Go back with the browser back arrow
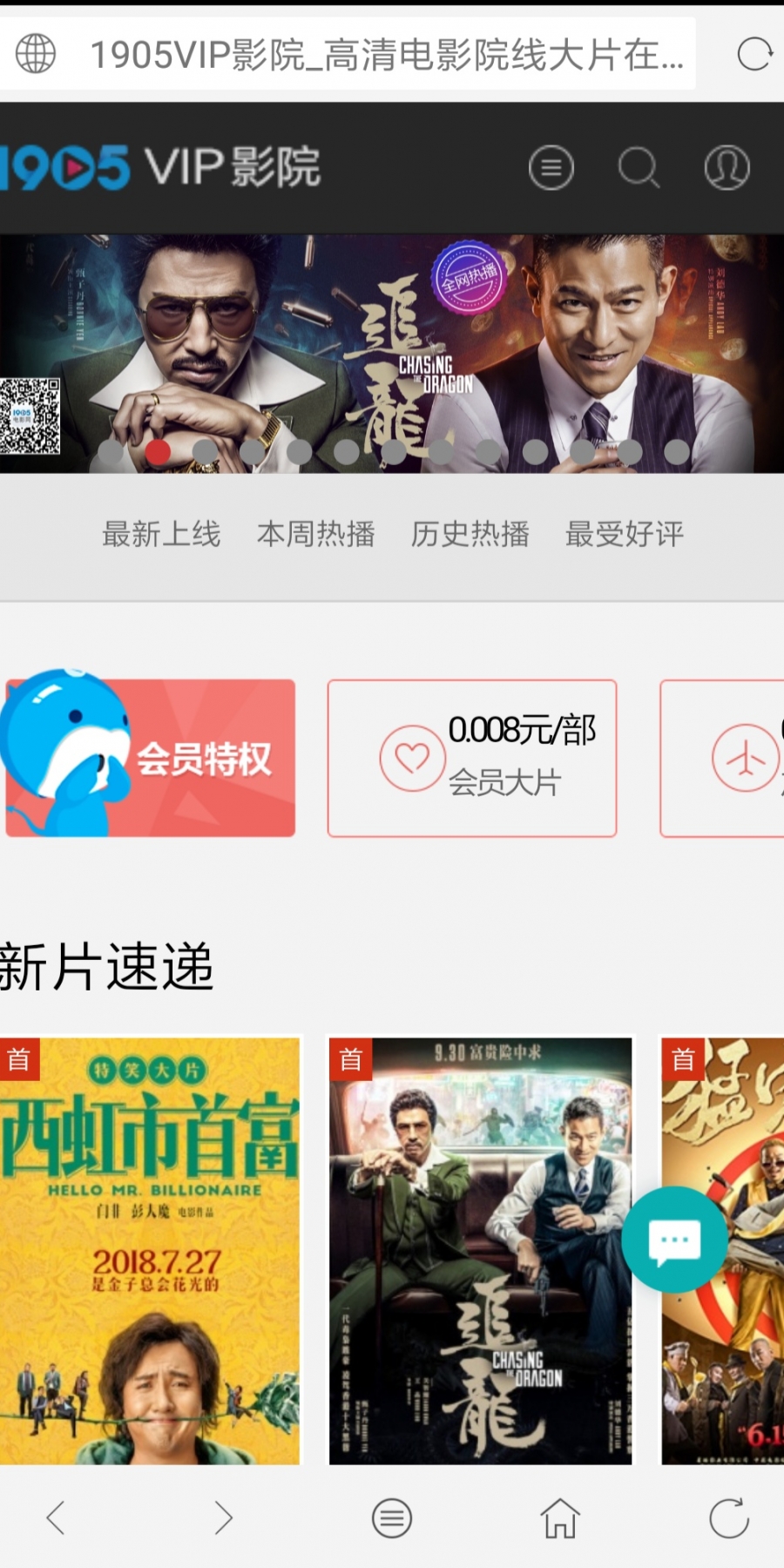The height and width of the screenshot is (1568, 784). click(56, 1517)
